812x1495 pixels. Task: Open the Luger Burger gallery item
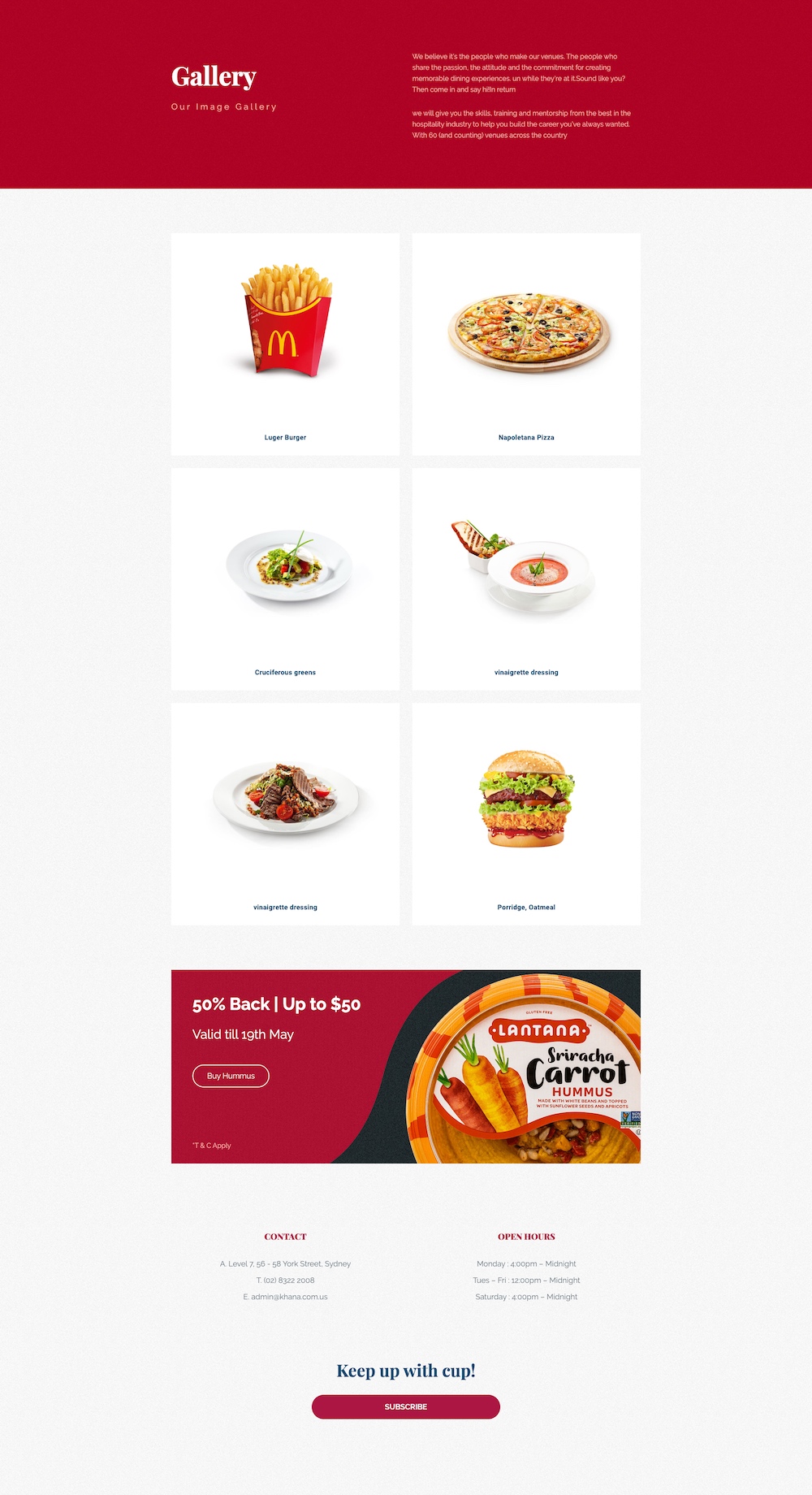285,344
